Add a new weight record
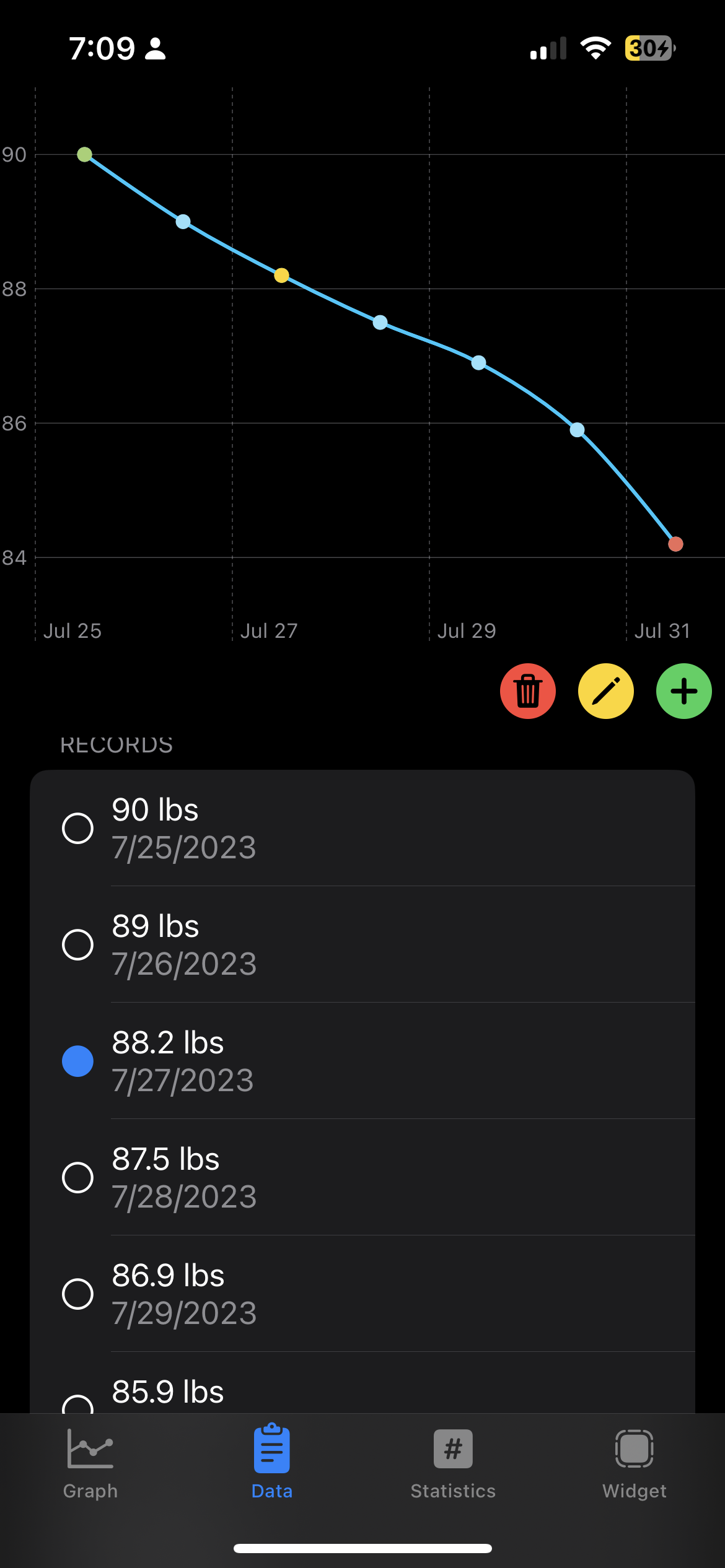Viewport: 725px width, 1568px height. (683, 691)
